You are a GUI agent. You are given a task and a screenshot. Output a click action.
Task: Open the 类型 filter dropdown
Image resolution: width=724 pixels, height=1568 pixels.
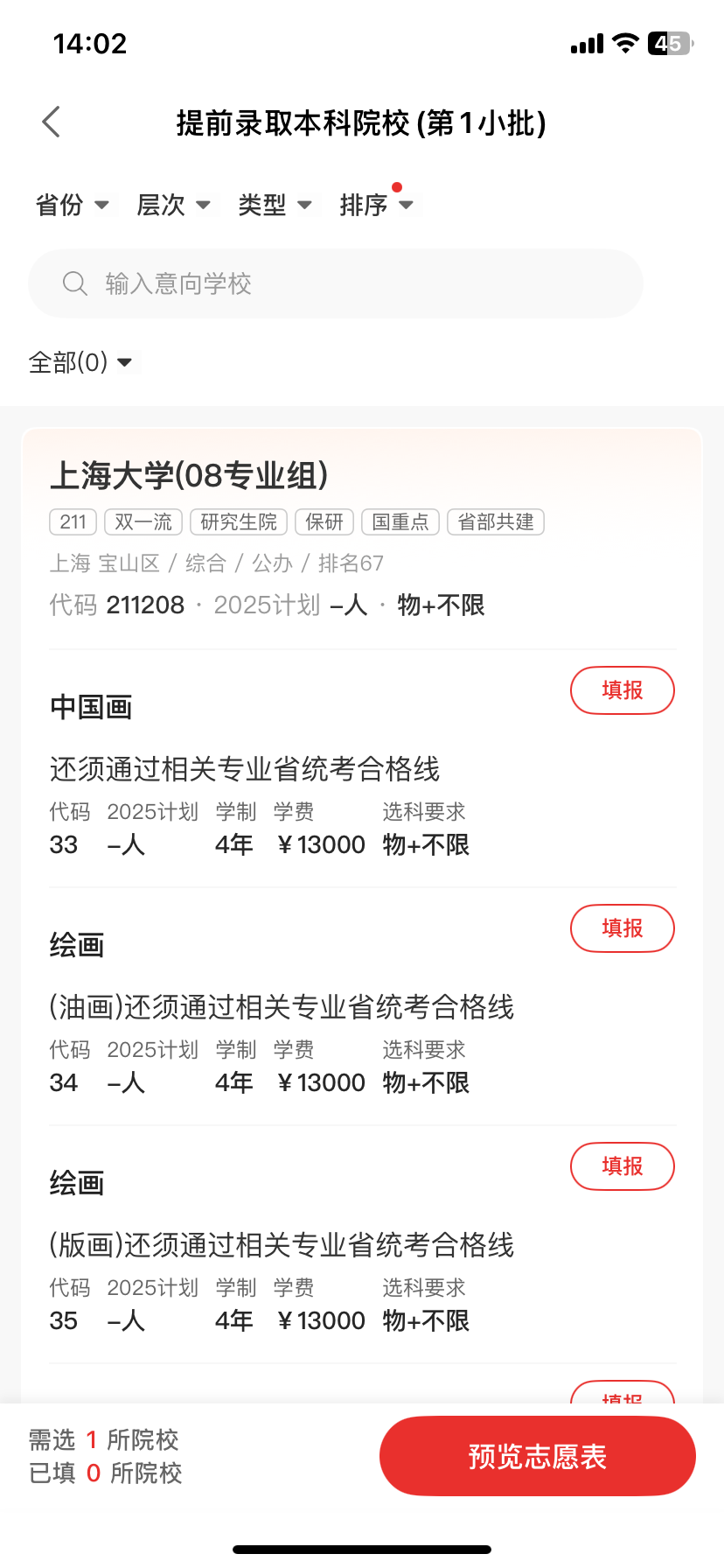[x=275, y=205]
